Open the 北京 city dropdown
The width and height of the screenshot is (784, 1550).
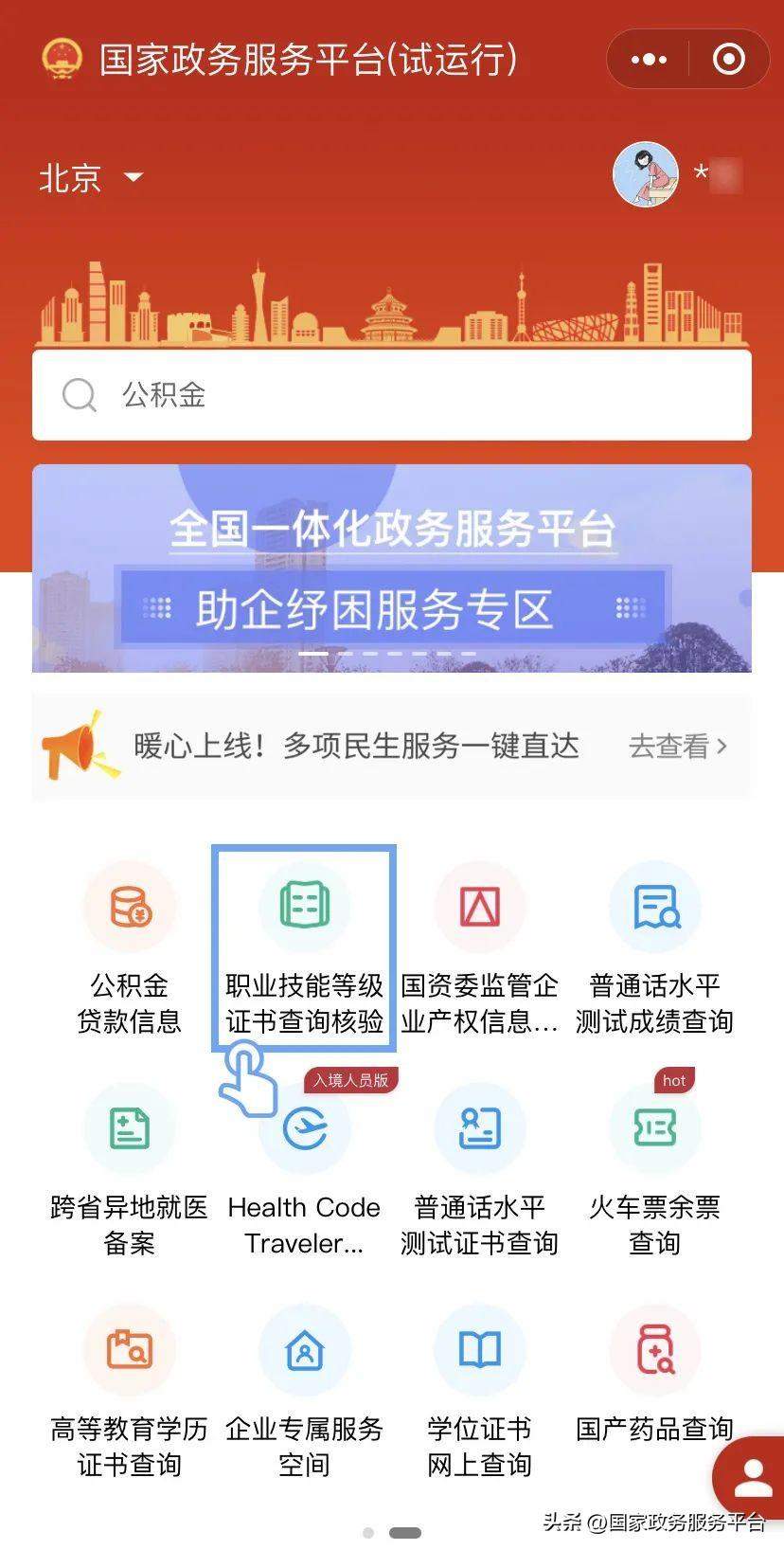(x=90, y=177)
